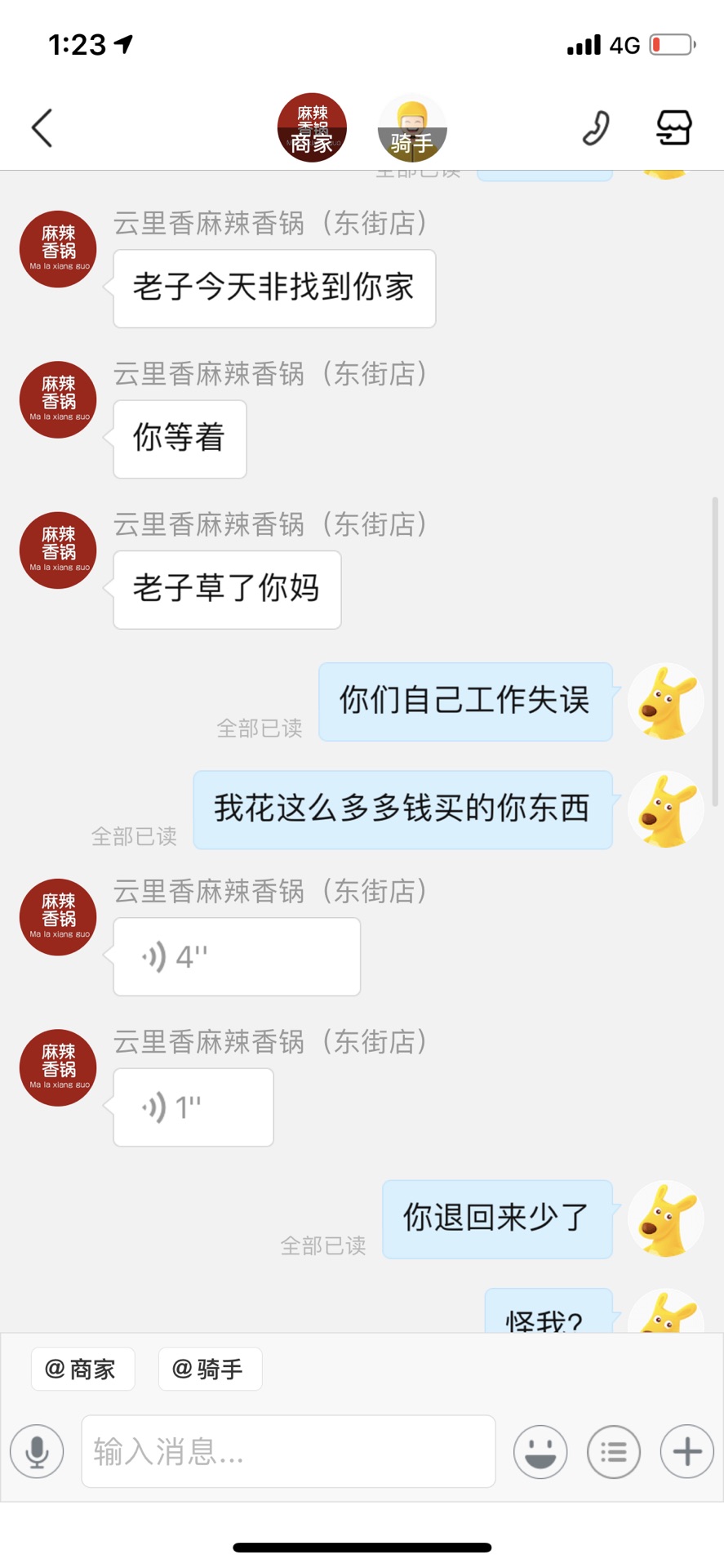The image size is (724, 1568).
Task: Mention the merchant with @商家 chip
Action: [x=82, y=1369]
